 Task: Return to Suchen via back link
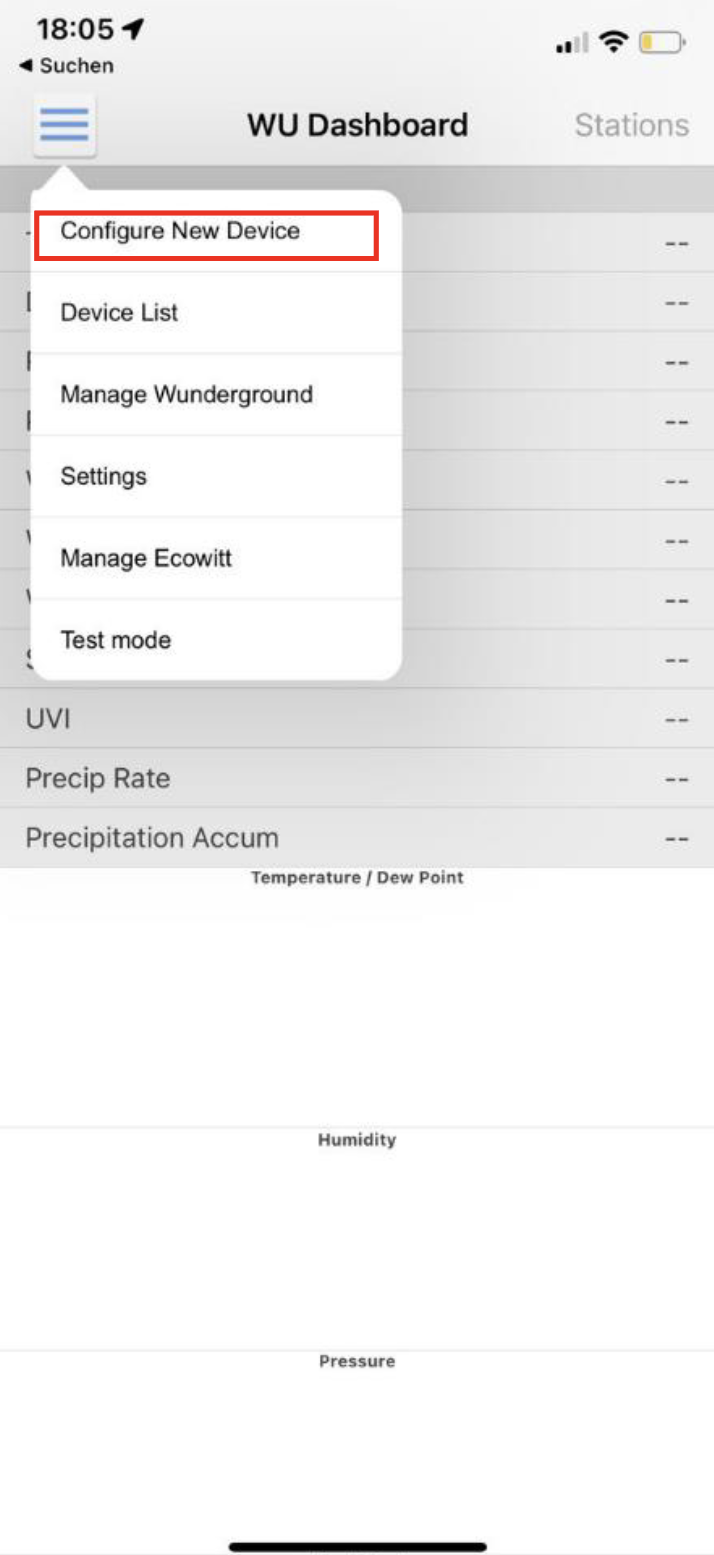66,66
